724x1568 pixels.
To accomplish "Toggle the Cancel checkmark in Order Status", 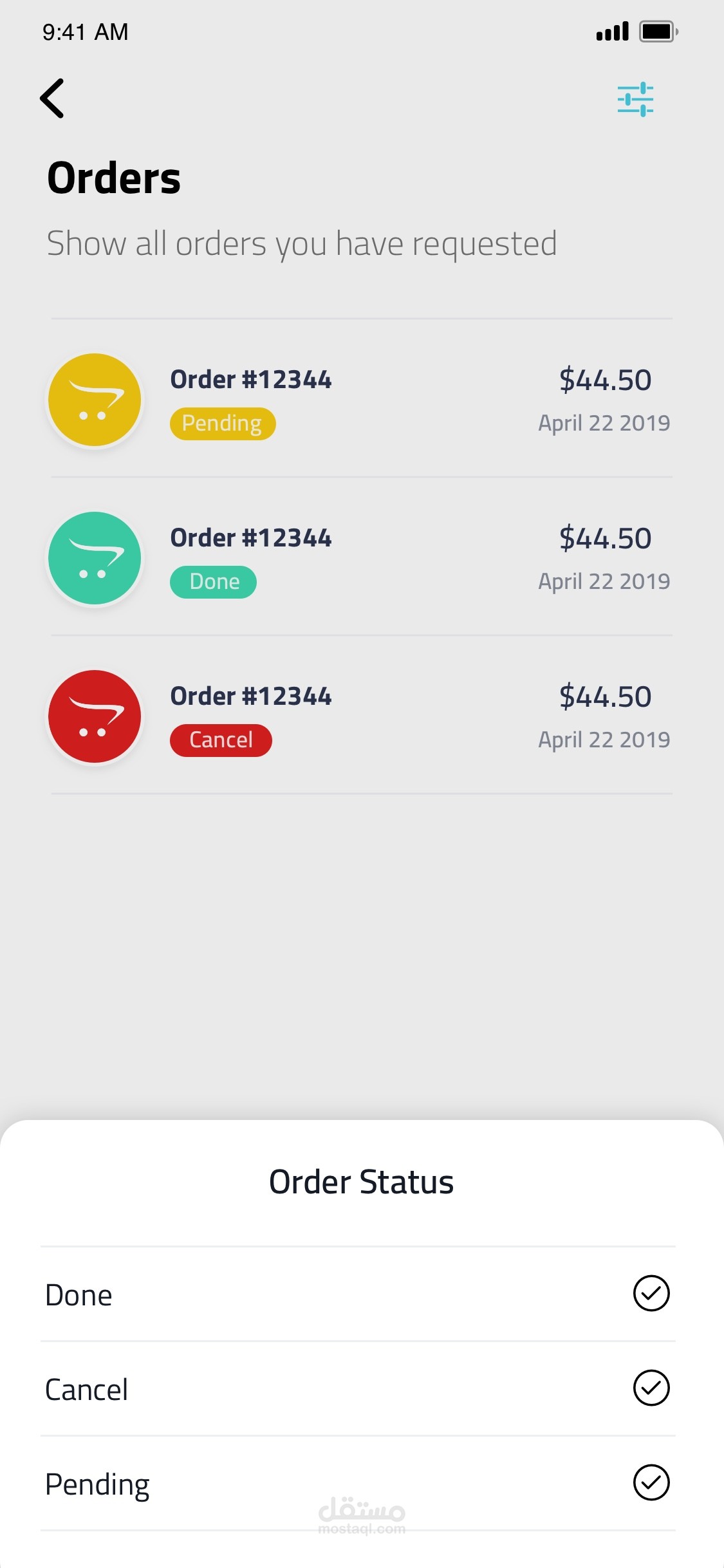I will [x=651, y=1388].
